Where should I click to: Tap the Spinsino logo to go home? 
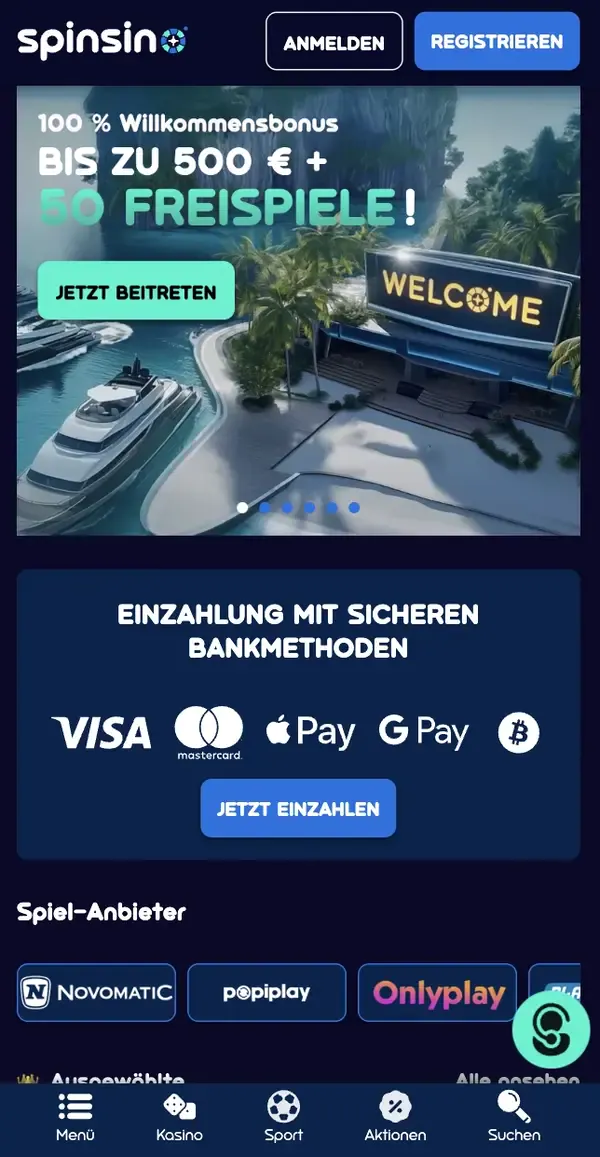[x=102, y=42]
